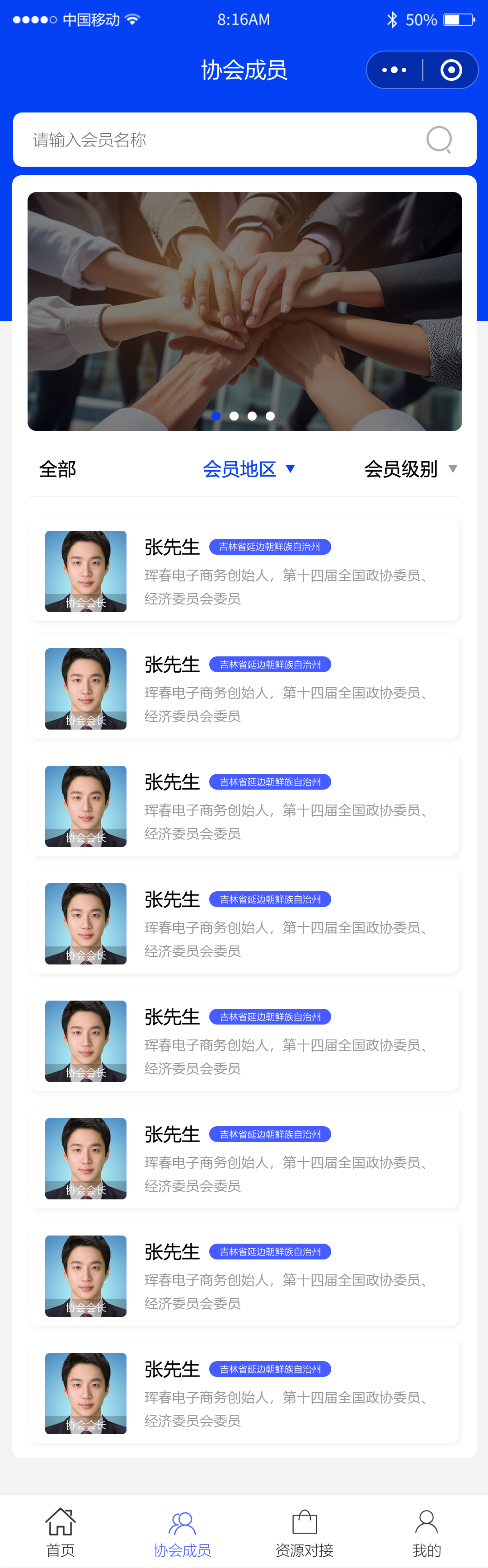
Task: Expand the 会员地区 dropdown
Action: [249, 469]
